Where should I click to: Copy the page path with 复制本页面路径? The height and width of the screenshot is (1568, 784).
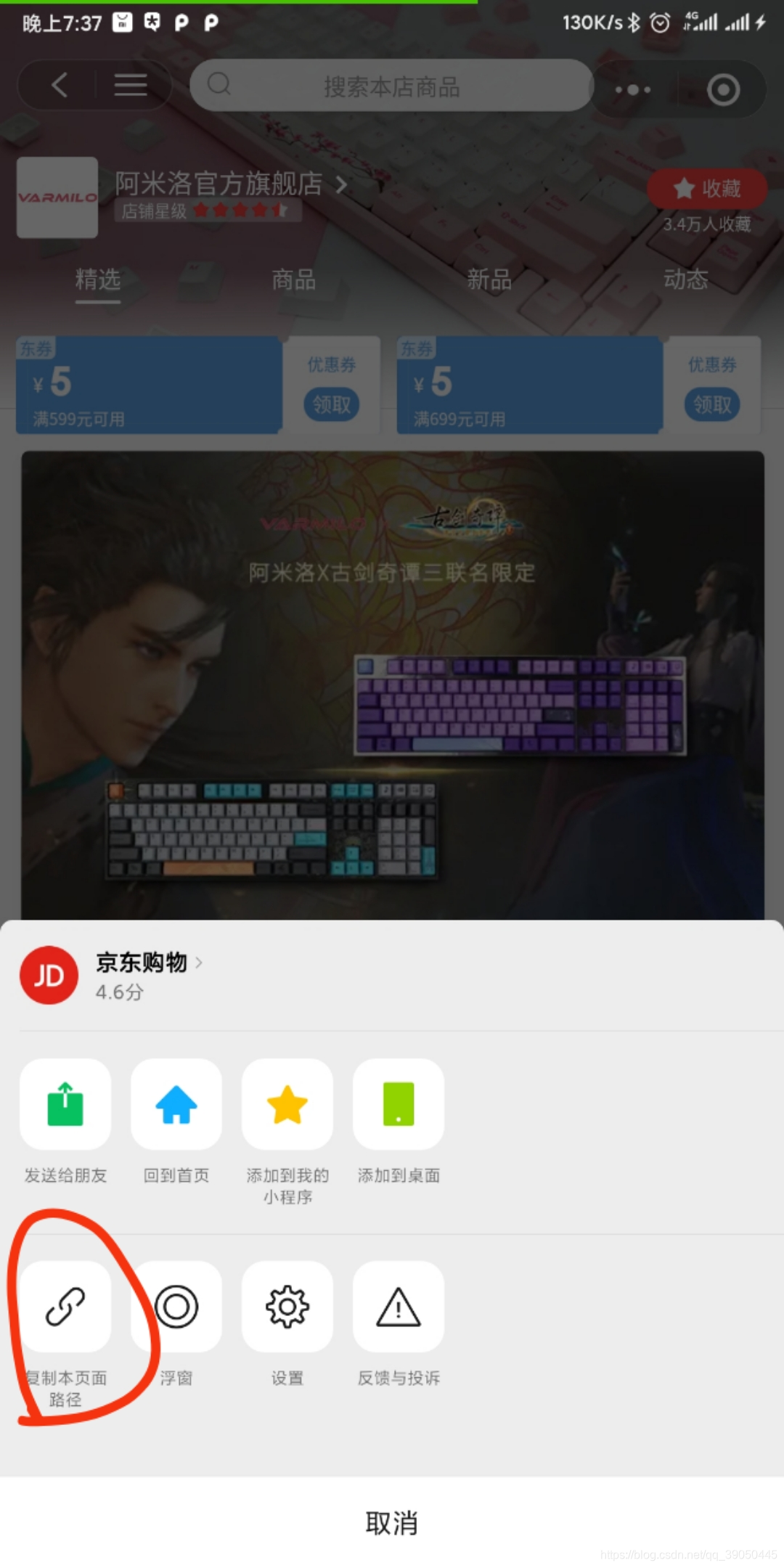[65, 1307]
